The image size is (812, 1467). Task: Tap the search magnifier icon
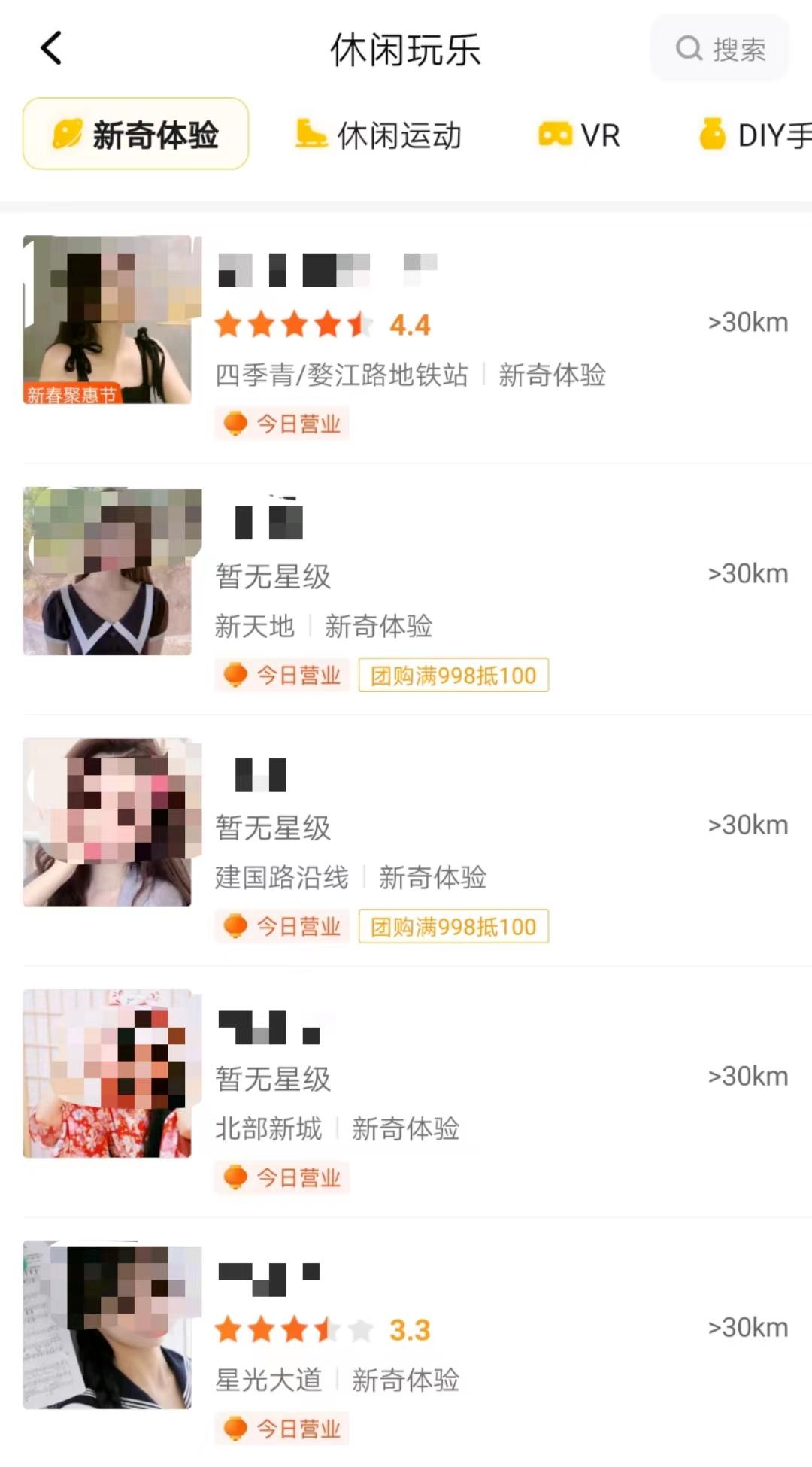688,48
